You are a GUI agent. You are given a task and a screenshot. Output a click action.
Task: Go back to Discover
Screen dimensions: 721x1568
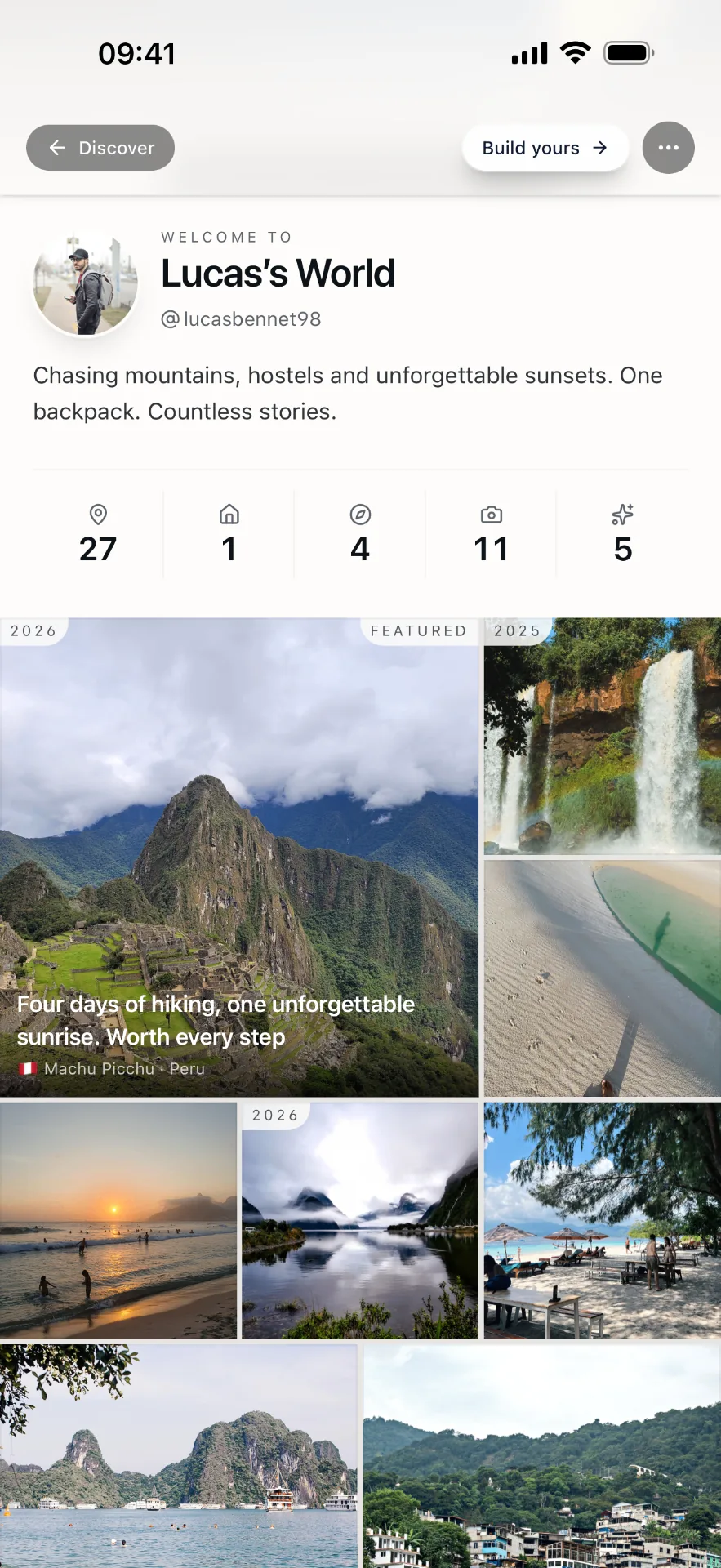coord(100,148)
